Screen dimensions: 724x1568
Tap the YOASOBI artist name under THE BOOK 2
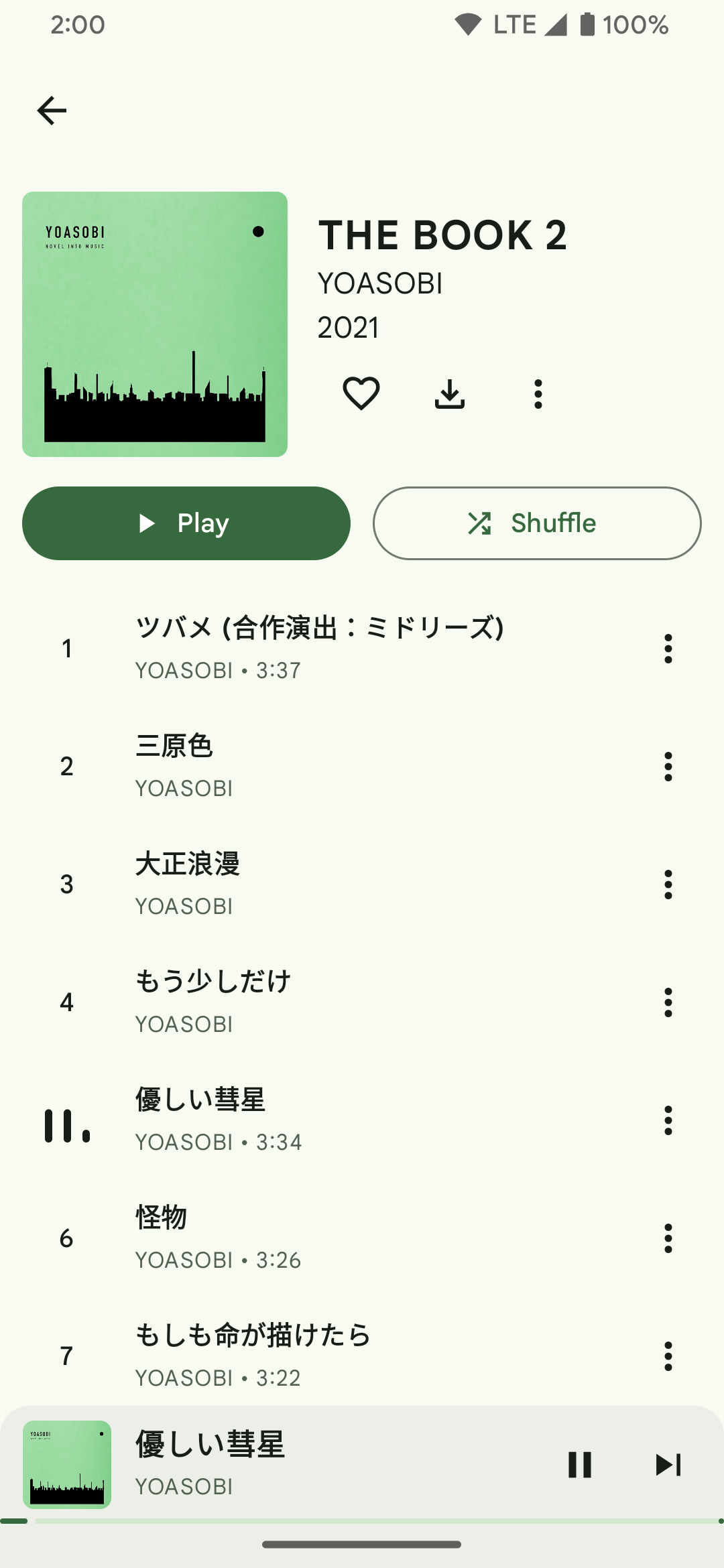pyautogui.click(x=379, y=283)
